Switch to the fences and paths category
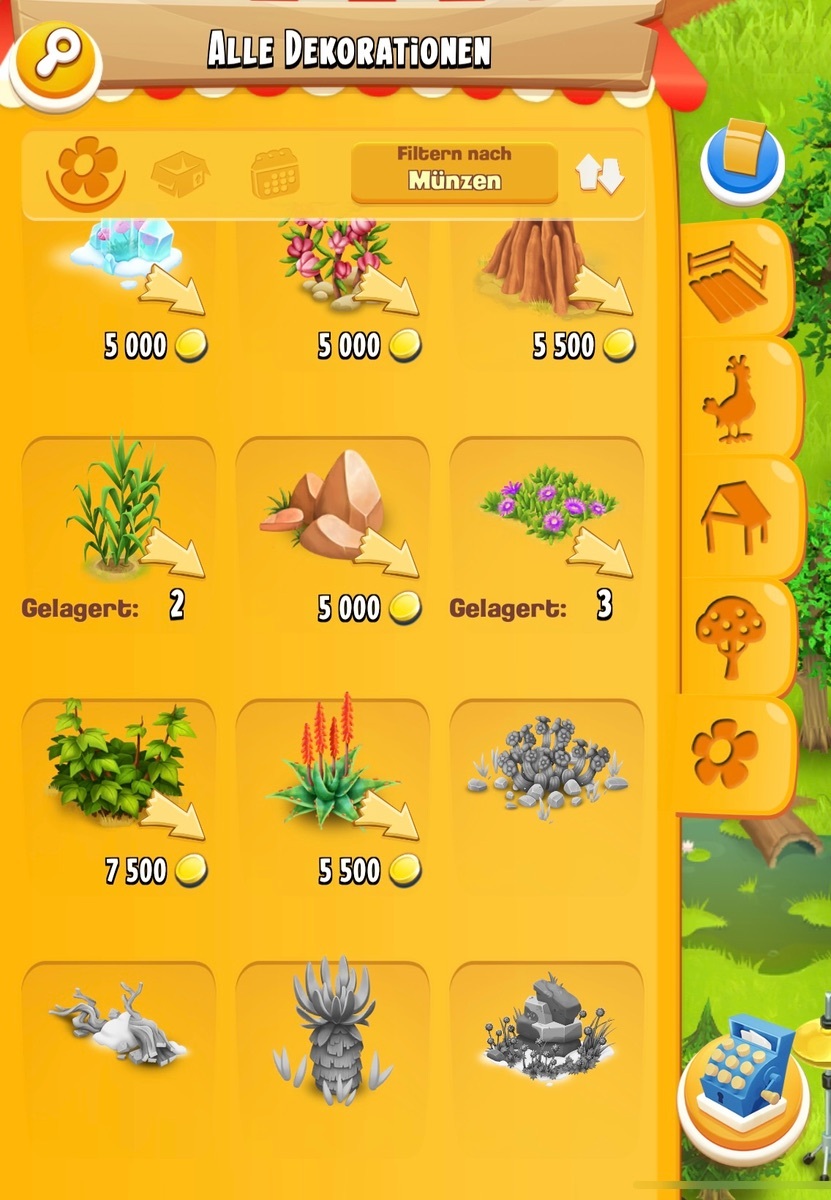Screen dimensions: 831x1200 [728, 278]
